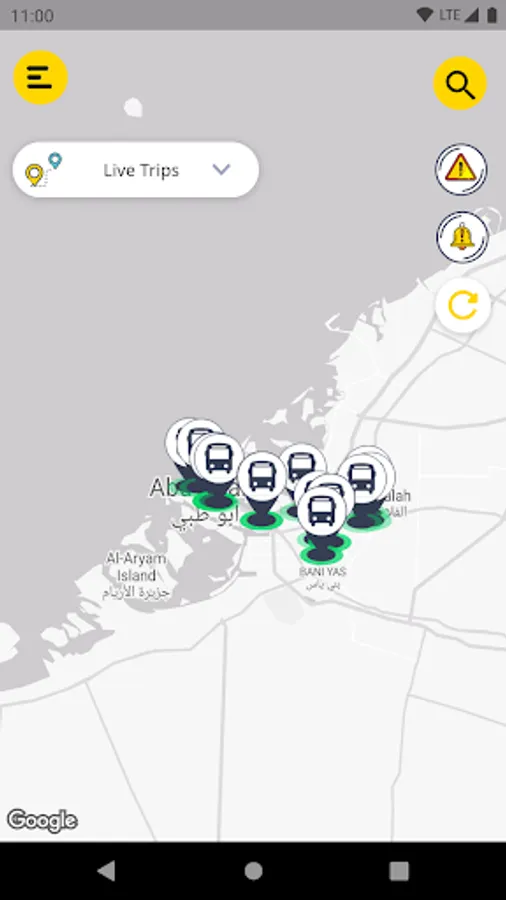Open the warning alerts triangle icon
The width and height of the screenshot is (506, 900).
[461, 169]
